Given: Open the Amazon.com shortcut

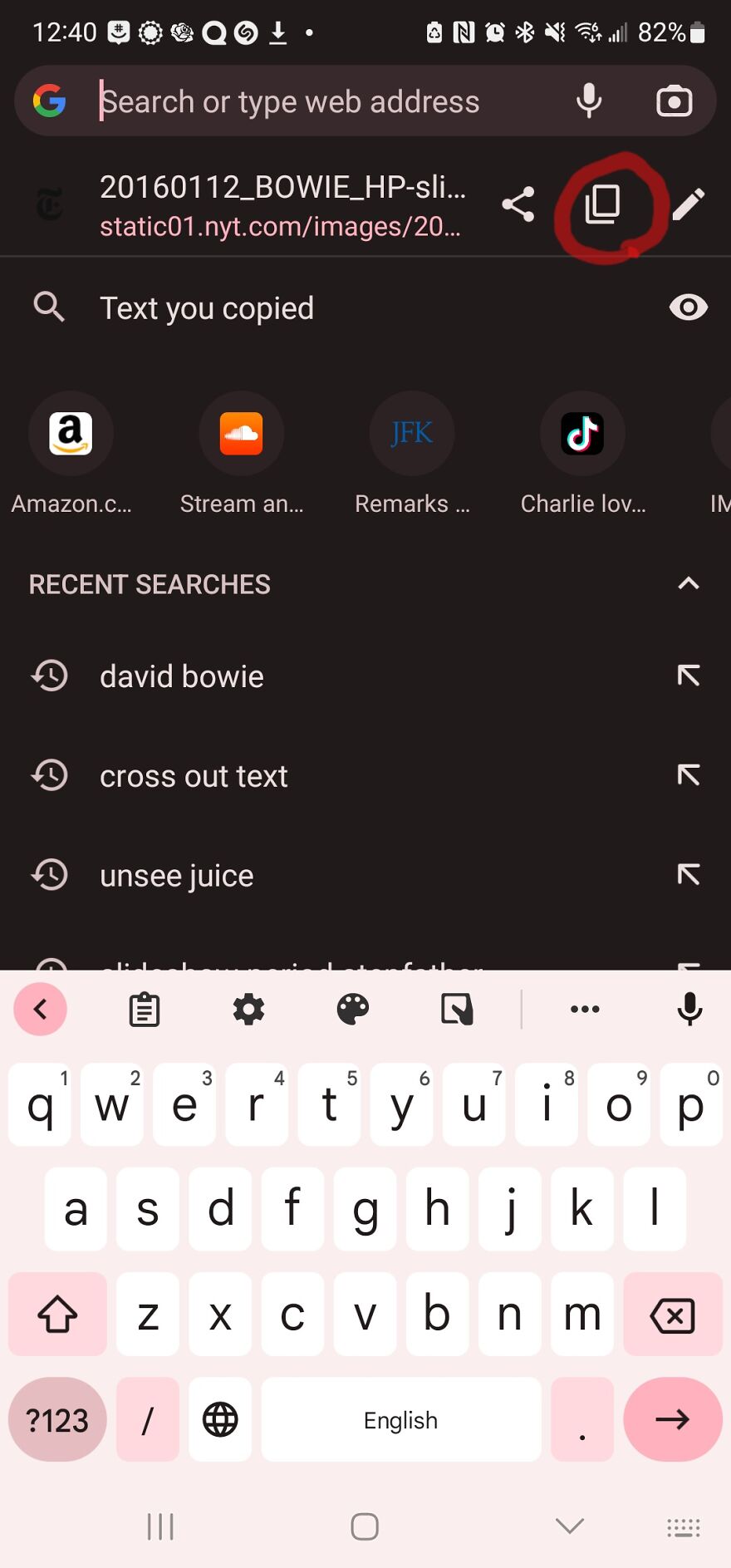Looking at the screenshot, I should (x=71, y=433).
